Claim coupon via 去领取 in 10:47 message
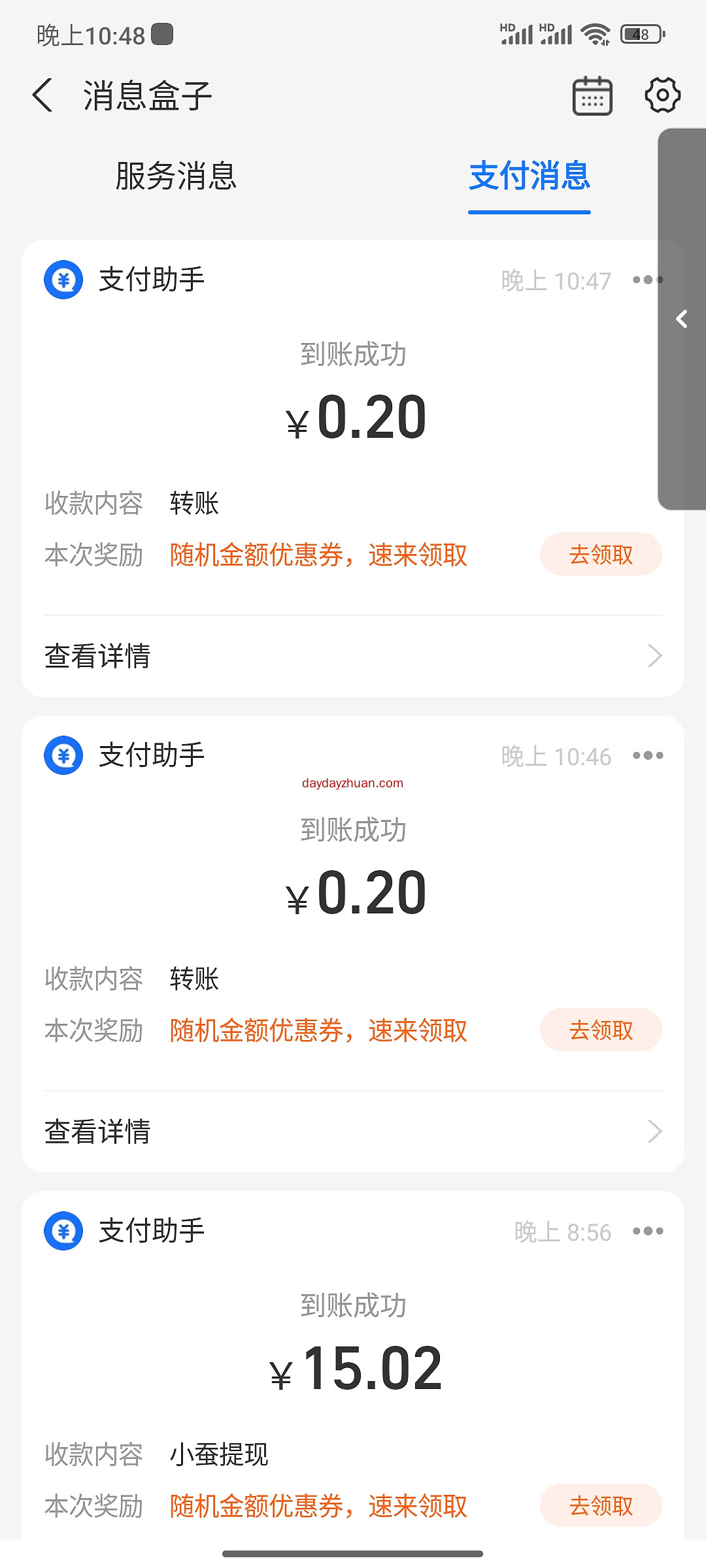Screen dimensions: 706x1568 (x=600, y=555)
